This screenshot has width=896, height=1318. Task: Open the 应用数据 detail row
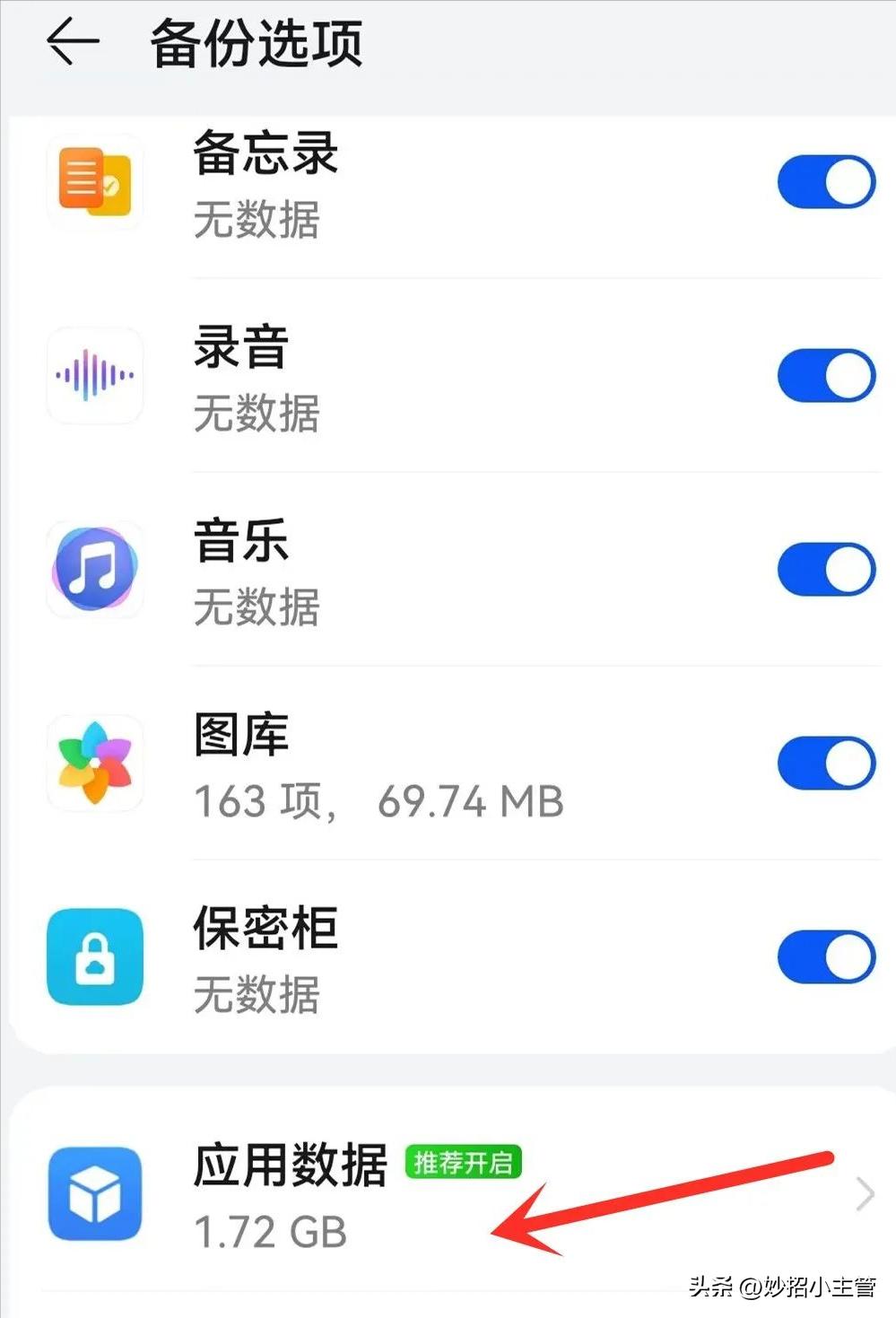448,1195
